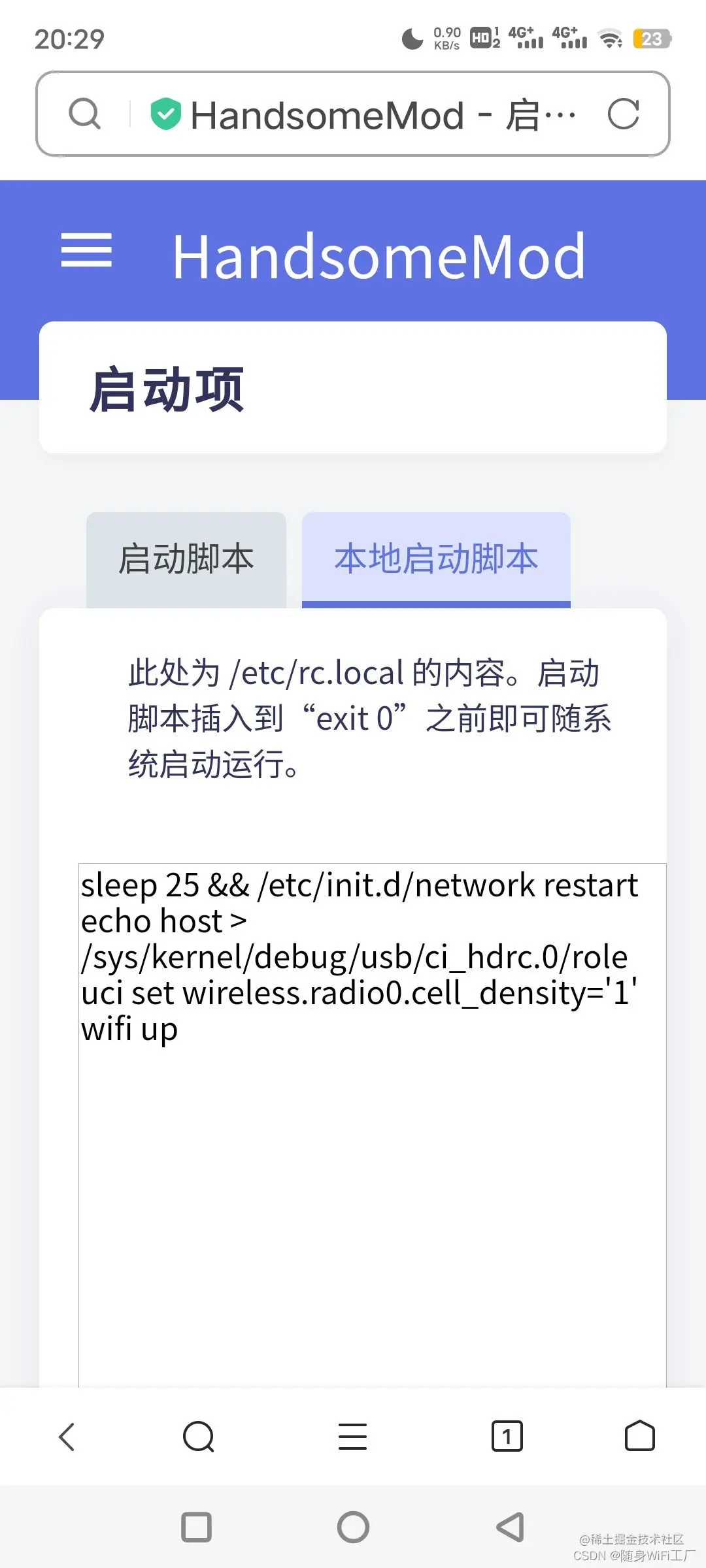Switch to the 启动脚本 tab

[x=186, y=560]
